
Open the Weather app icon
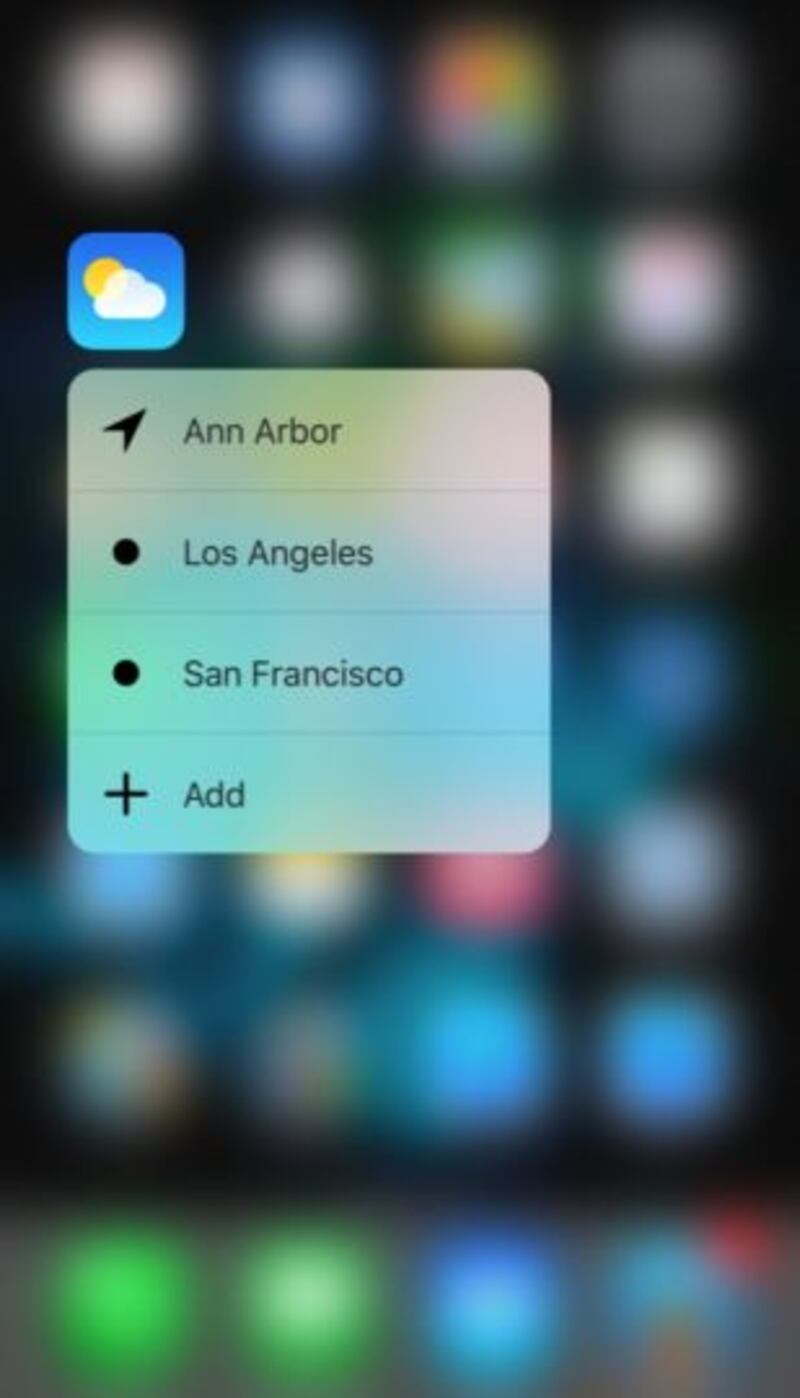[126, 291]
